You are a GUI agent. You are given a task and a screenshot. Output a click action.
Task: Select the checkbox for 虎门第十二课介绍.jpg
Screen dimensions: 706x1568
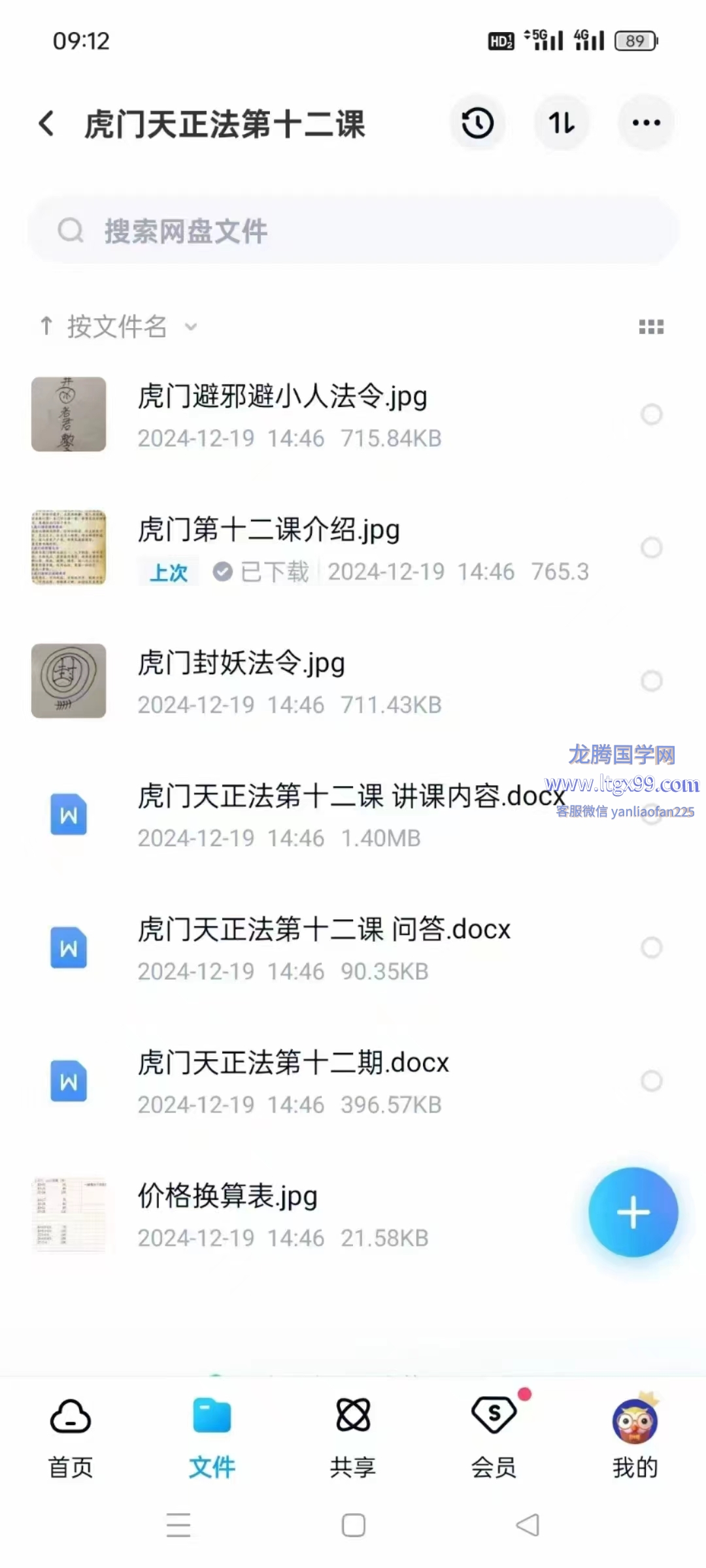click(x=651, y=547)
